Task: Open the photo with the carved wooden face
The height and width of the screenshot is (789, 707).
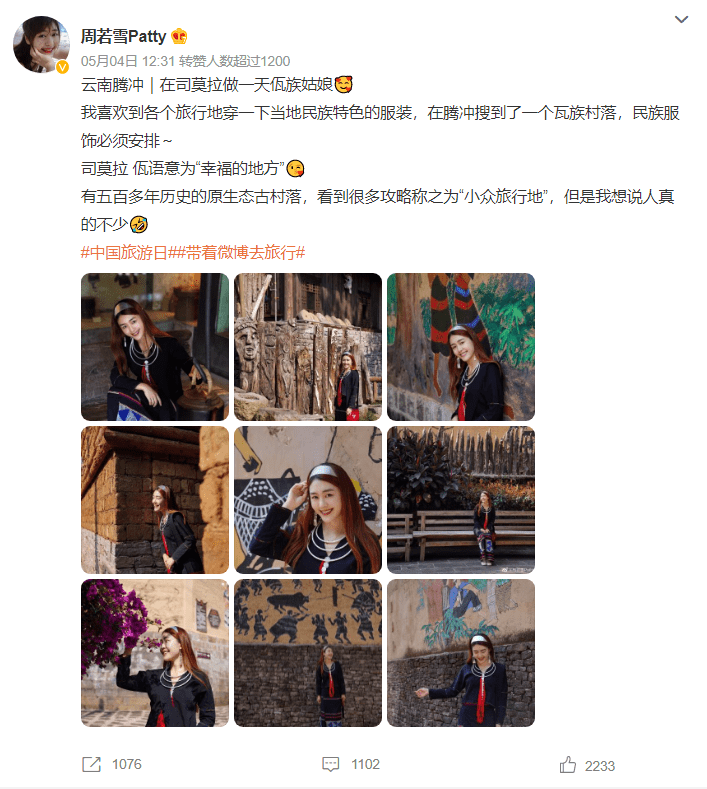Action: [x=308, y=347]
